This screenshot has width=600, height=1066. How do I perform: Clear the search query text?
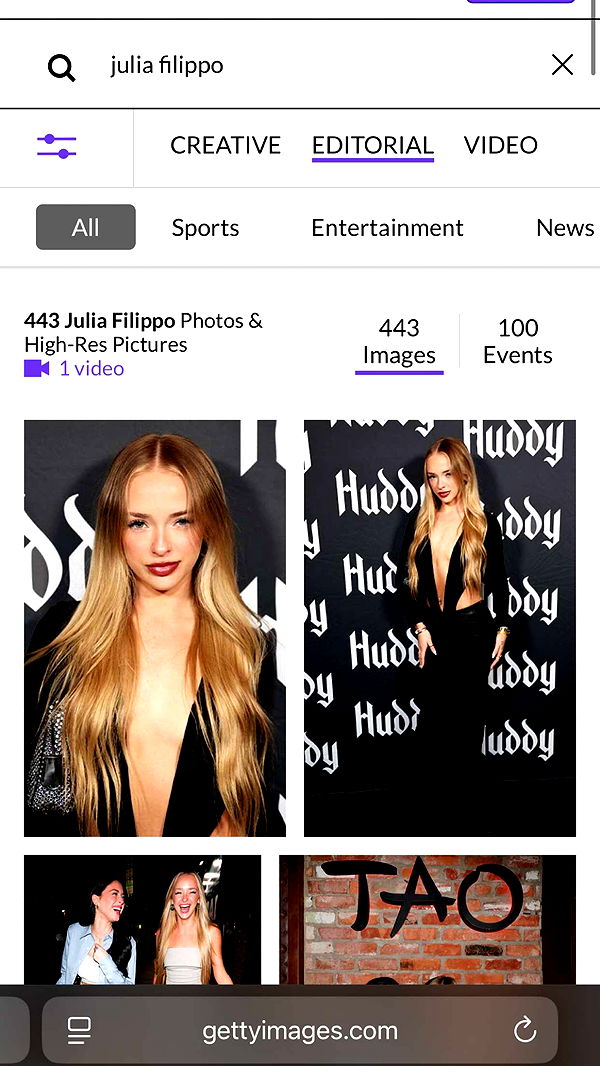pos(562,66)
